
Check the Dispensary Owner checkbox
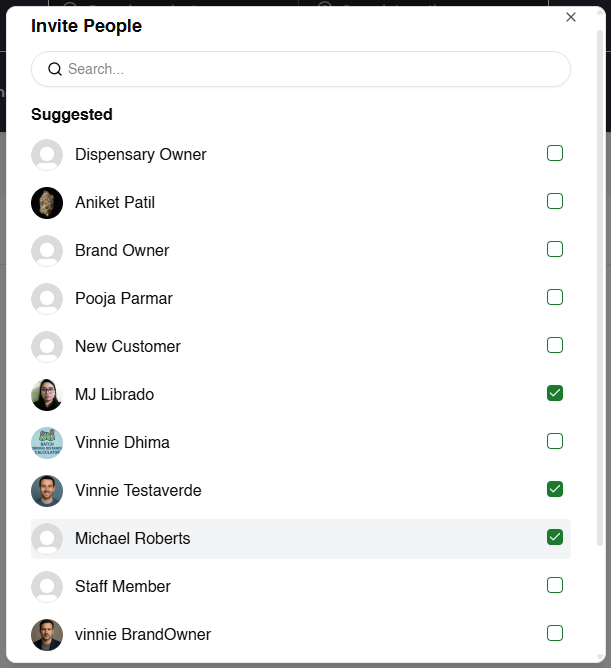(x=555, y=153)
